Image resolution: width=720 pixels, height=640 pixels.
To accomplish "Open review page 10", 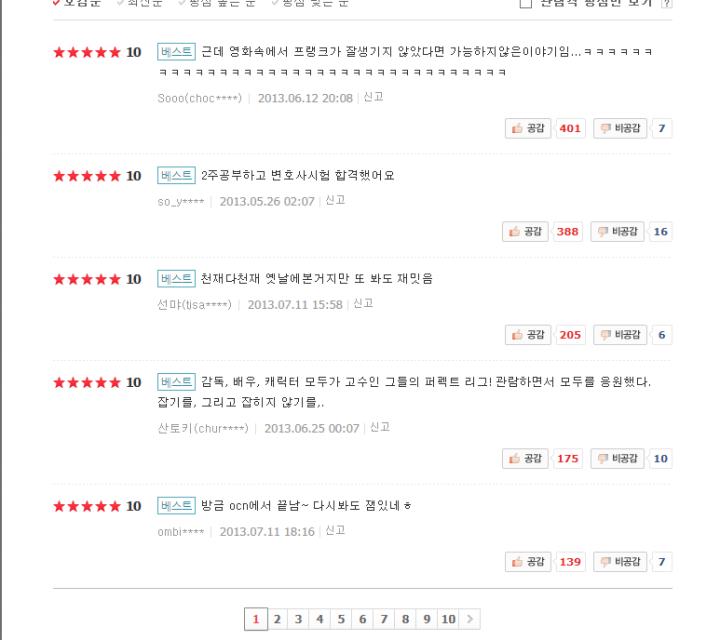I will pyautogui.click(x=448, y=619).
